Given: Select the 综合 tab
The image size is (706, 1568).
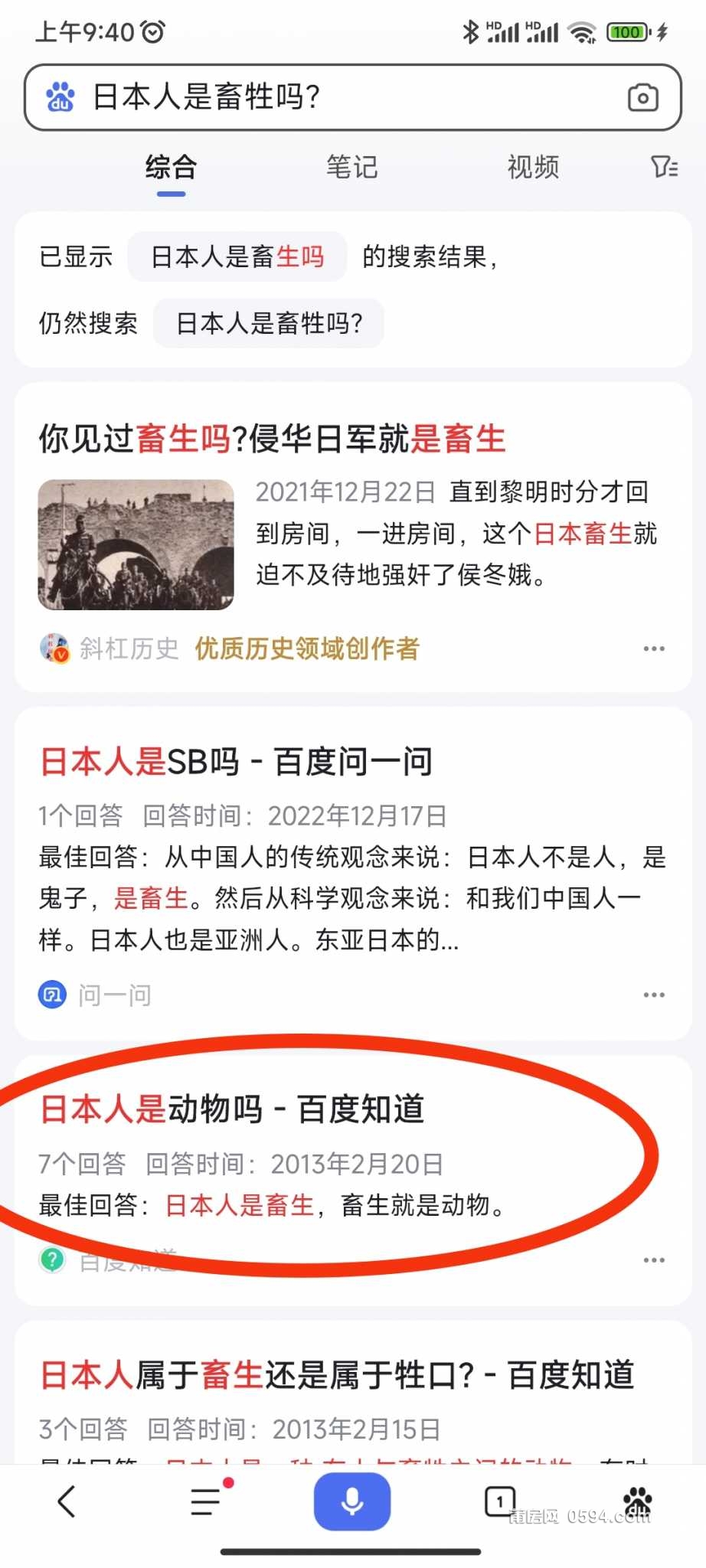Looking at the screenshot, I should coord(172,167).
